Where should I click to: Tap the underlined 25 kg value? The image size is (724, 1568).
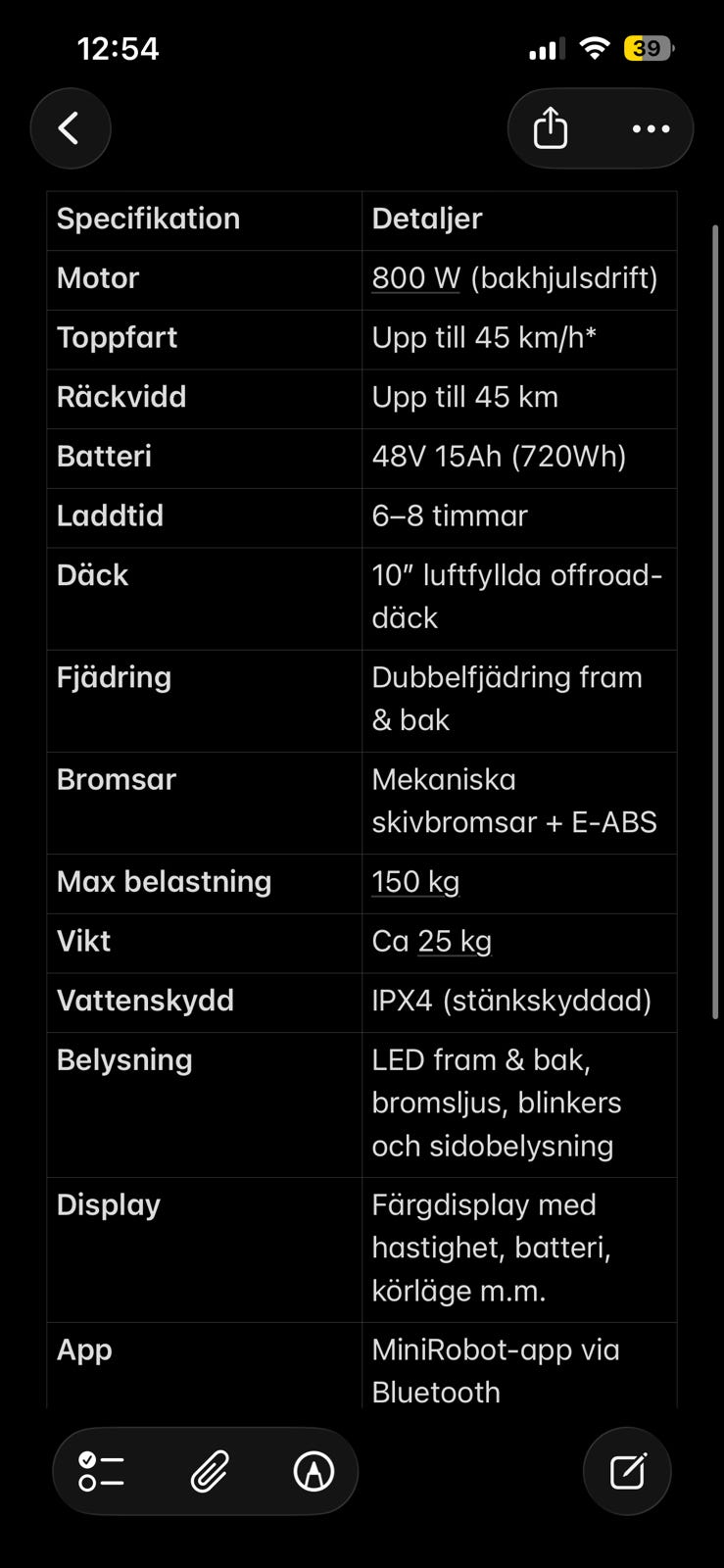click(455, 942)
